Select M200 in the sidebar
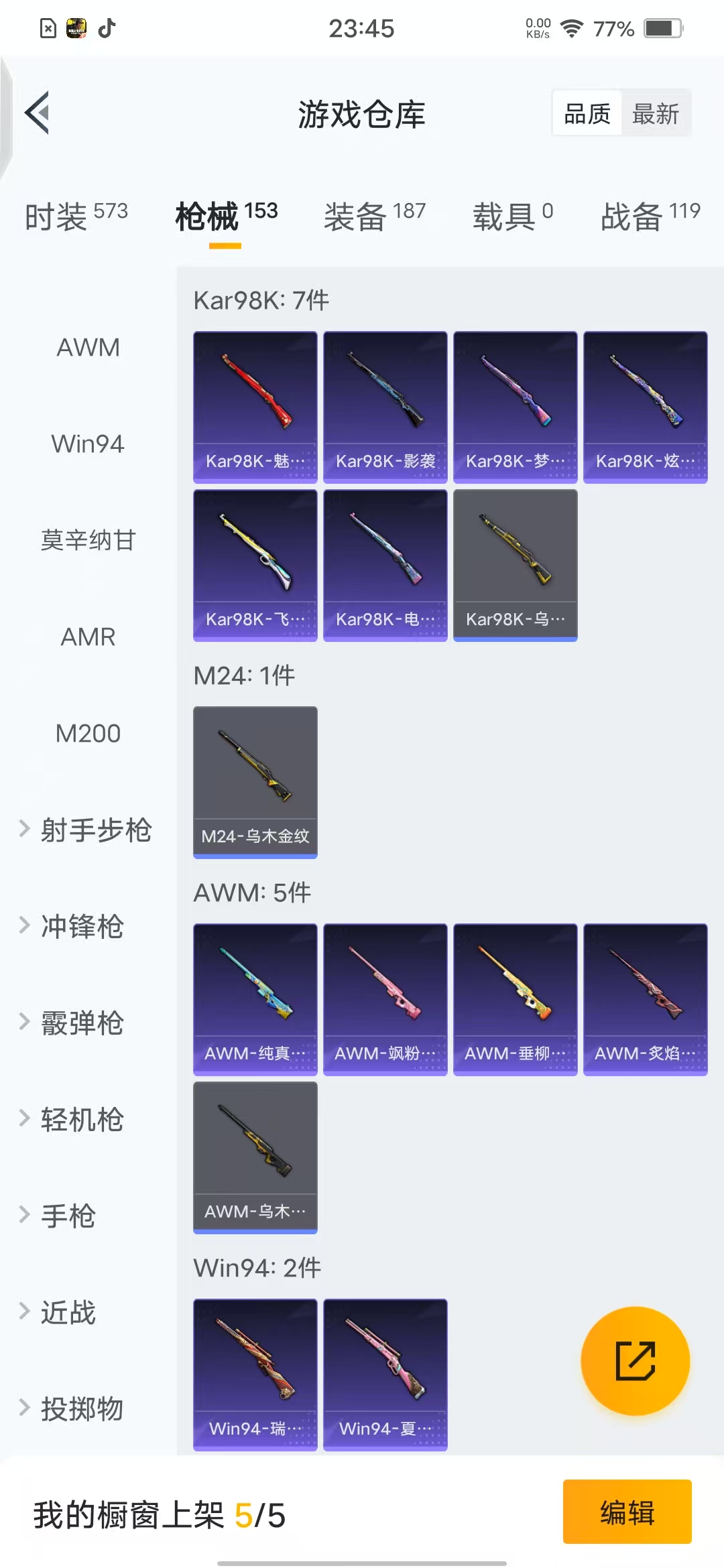This screenshot has width=724, height=1568. 88,733
